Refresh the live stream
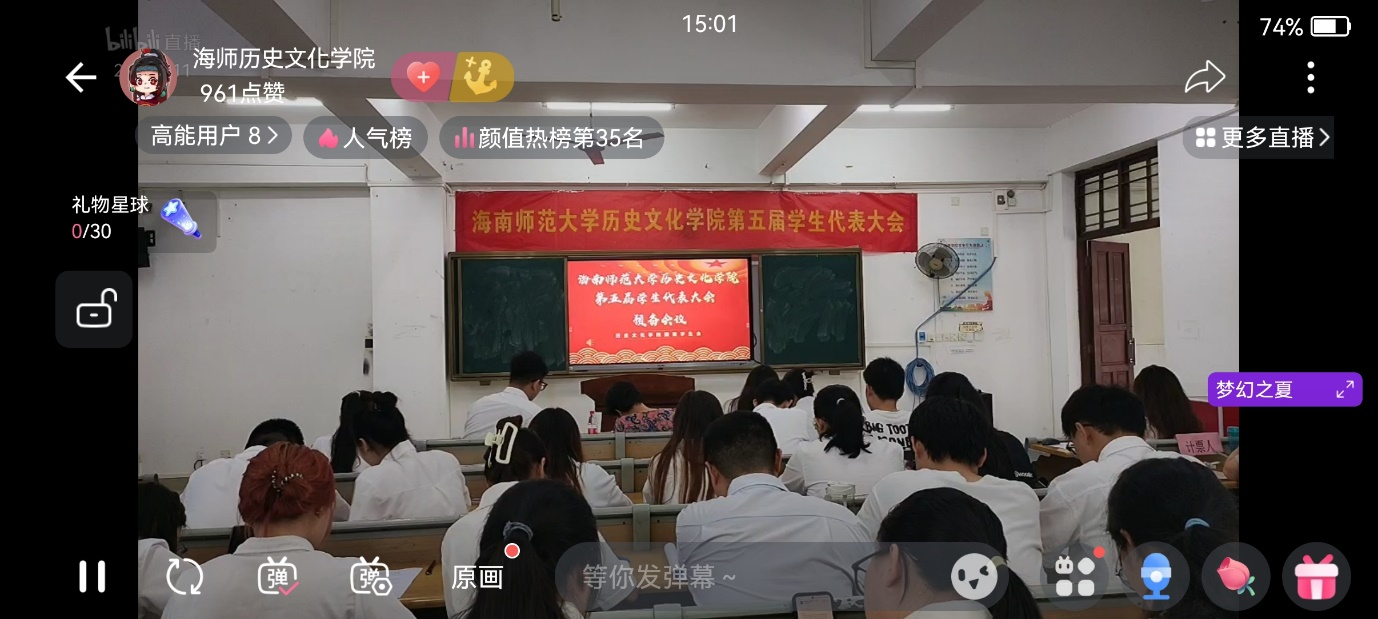The image size is (1378, 619). point(184,576)
